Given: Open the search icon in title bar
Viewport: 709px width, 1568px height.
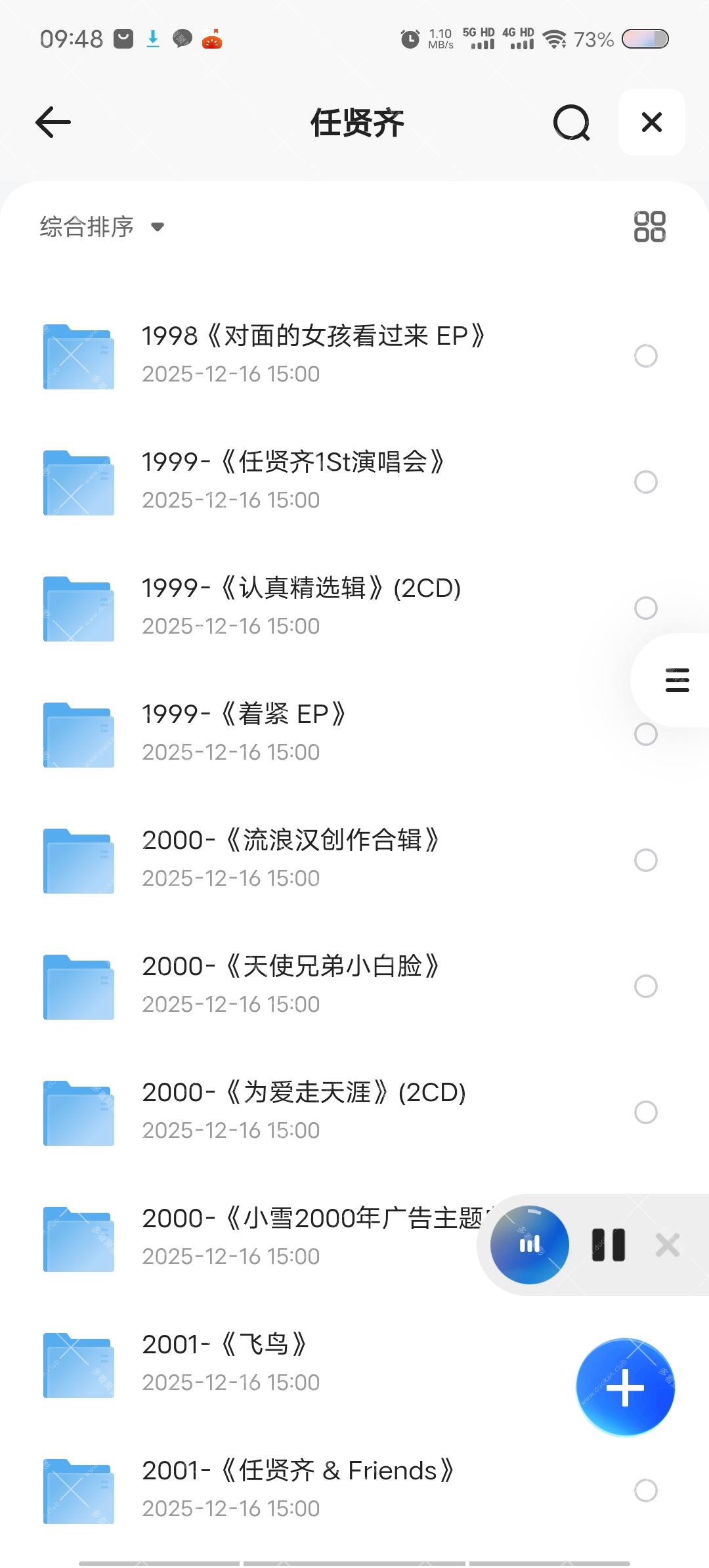Looking at the screenshot, I should (572, 122).
